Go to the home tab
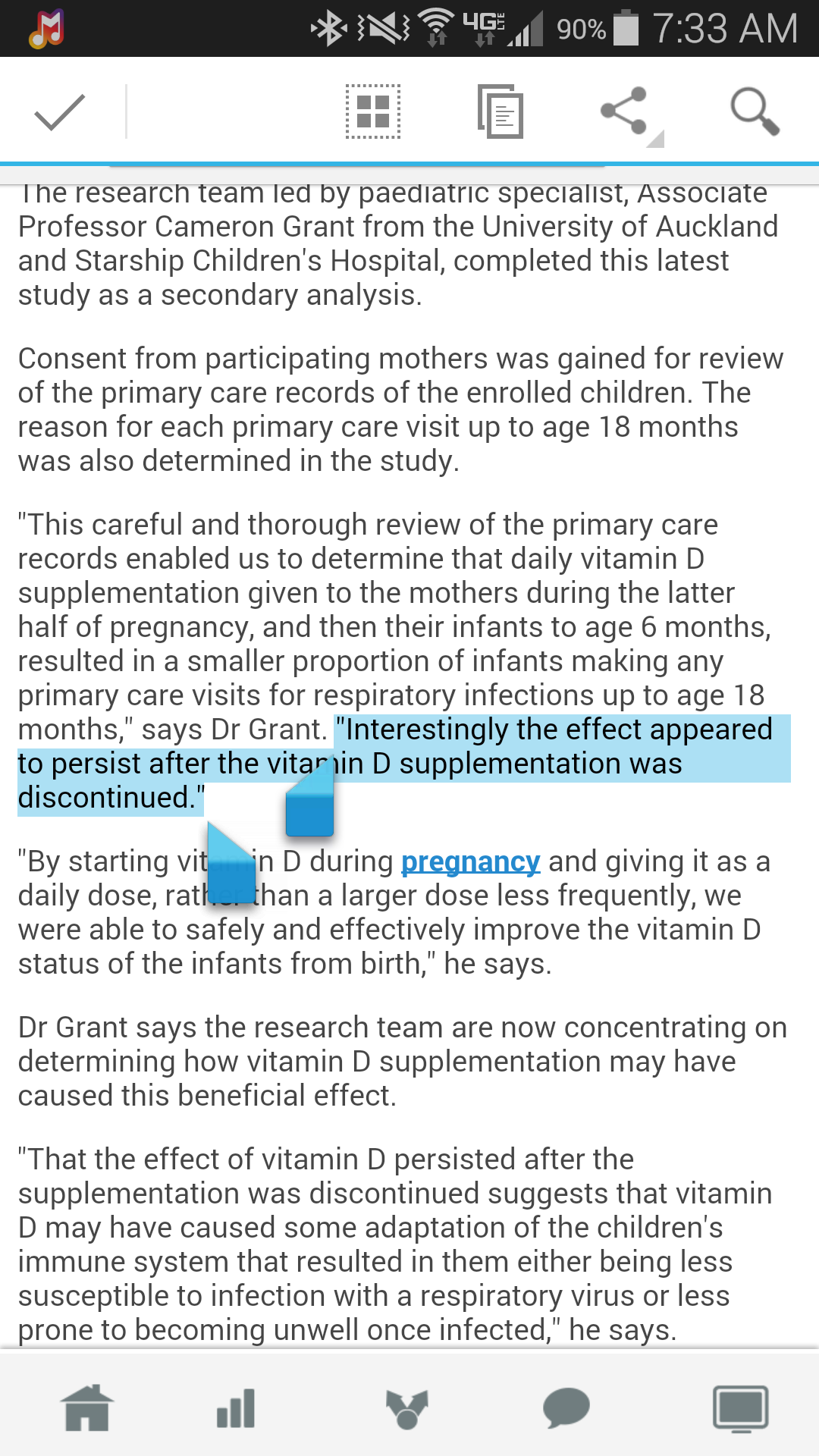Image resolution: width=819 pixels, height=1456 pixels. (x=87, y=1407)
